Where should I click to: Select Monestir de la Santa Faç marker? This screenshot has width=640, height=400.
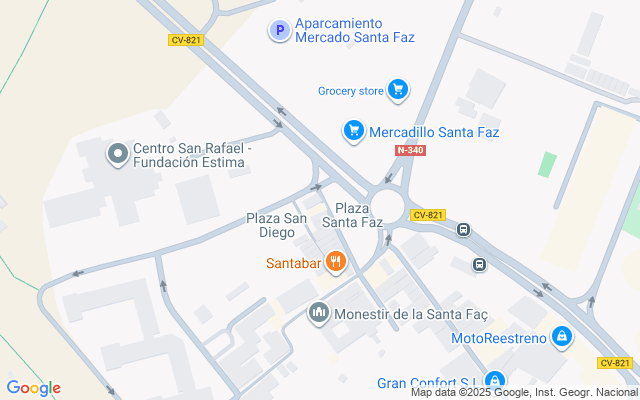pos(320,314)
